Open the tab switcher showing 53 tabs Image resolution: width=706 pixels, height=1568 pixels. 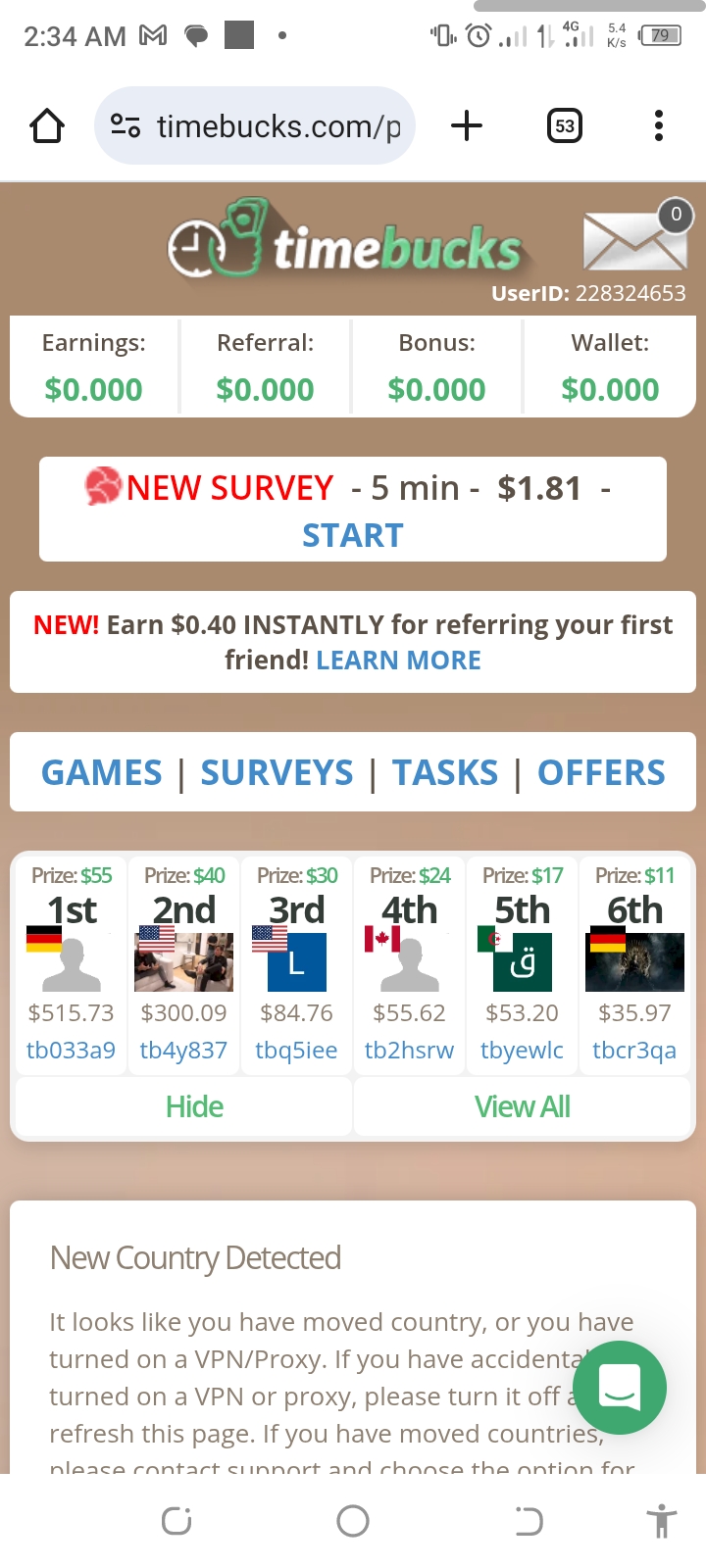(565, 125)
